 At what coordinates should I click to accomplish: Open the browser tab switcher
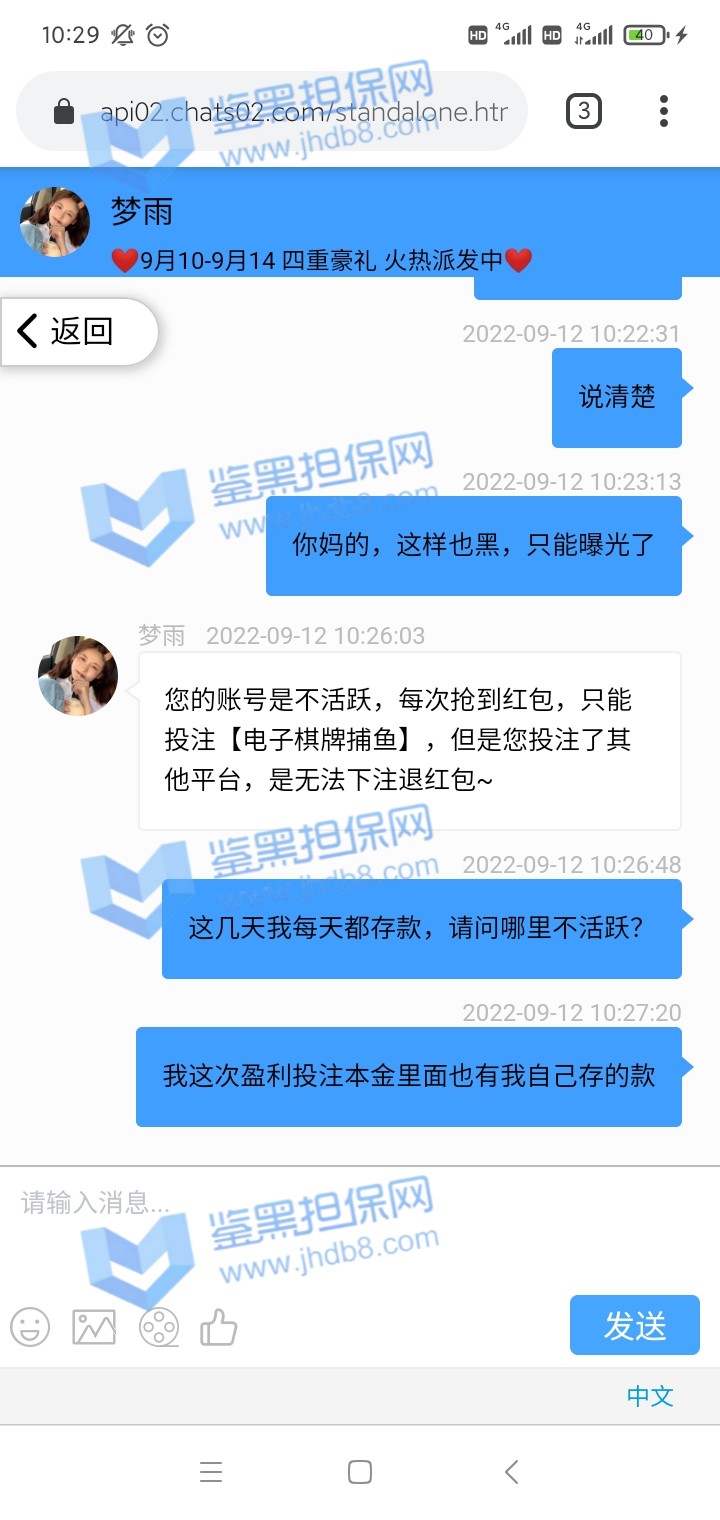(x=584, y=111)
